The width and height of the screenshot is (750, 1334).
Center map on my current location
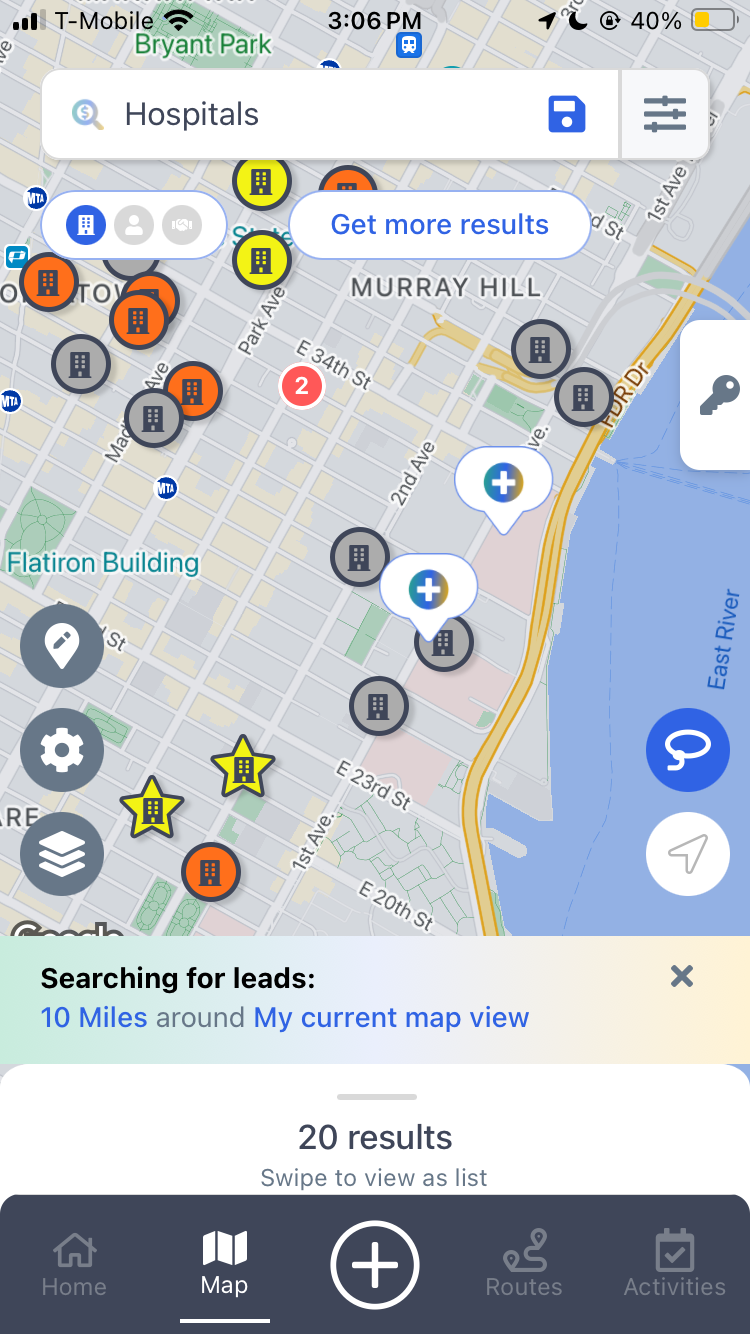pos(688,852)
